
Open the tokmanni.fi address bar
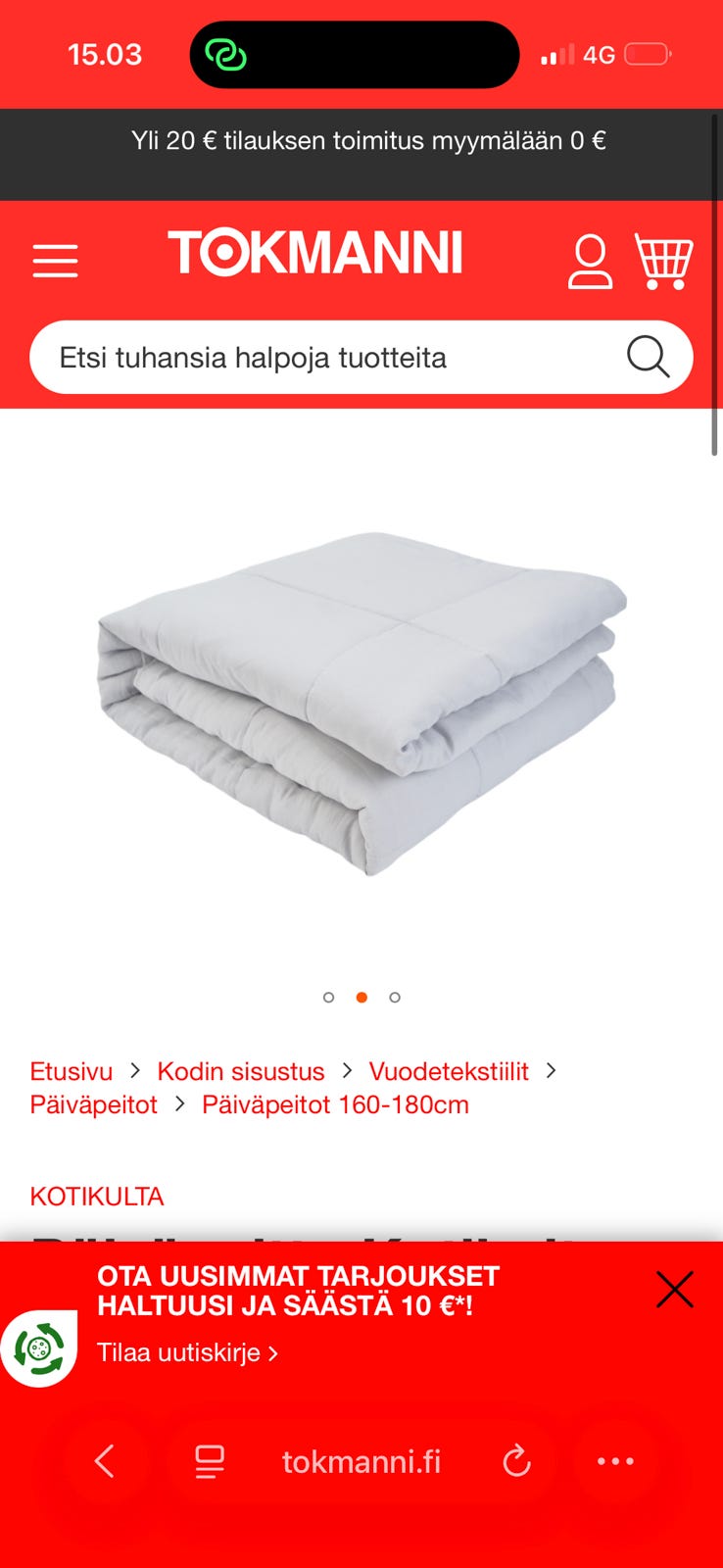[x=361, y=1461]
